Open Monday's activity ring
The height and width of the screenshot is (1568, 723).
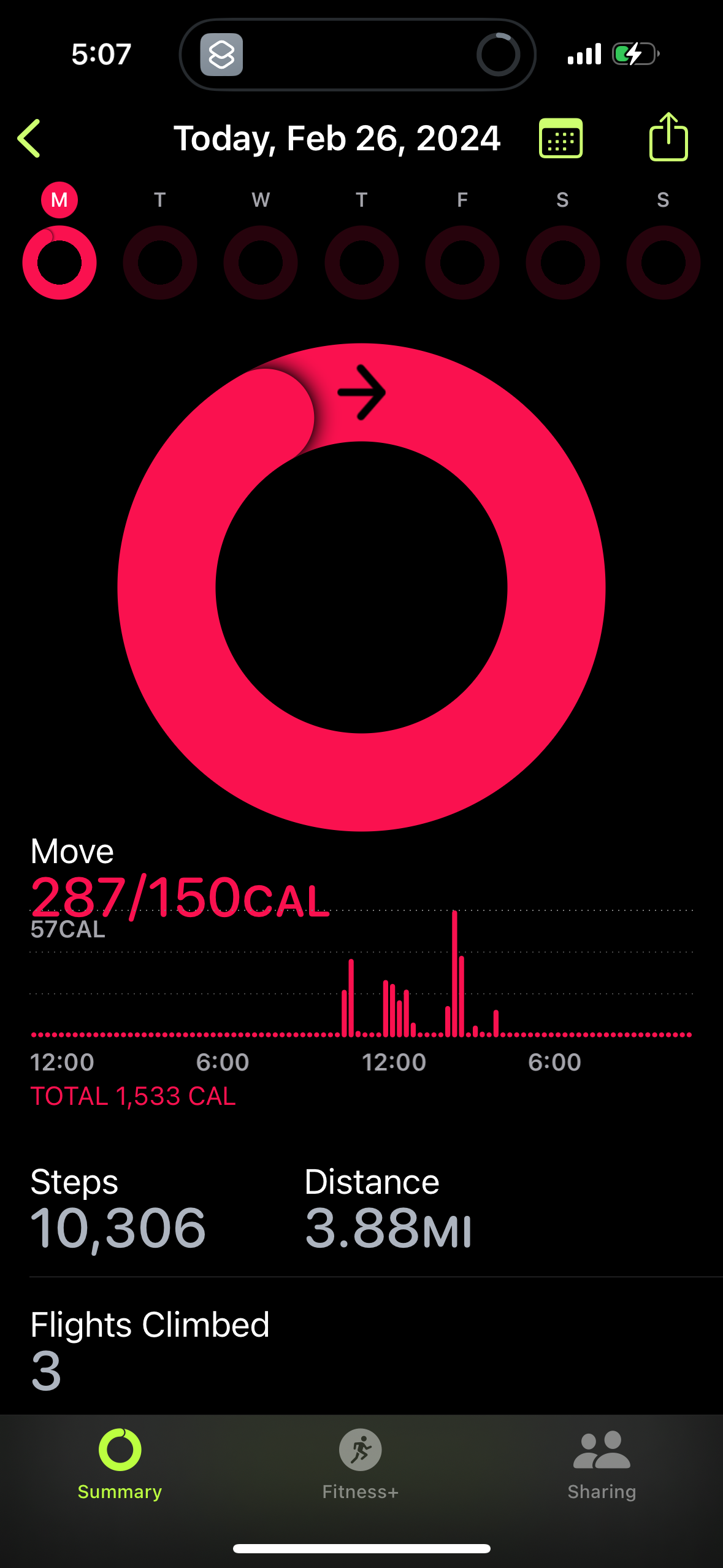coord(59,262)
